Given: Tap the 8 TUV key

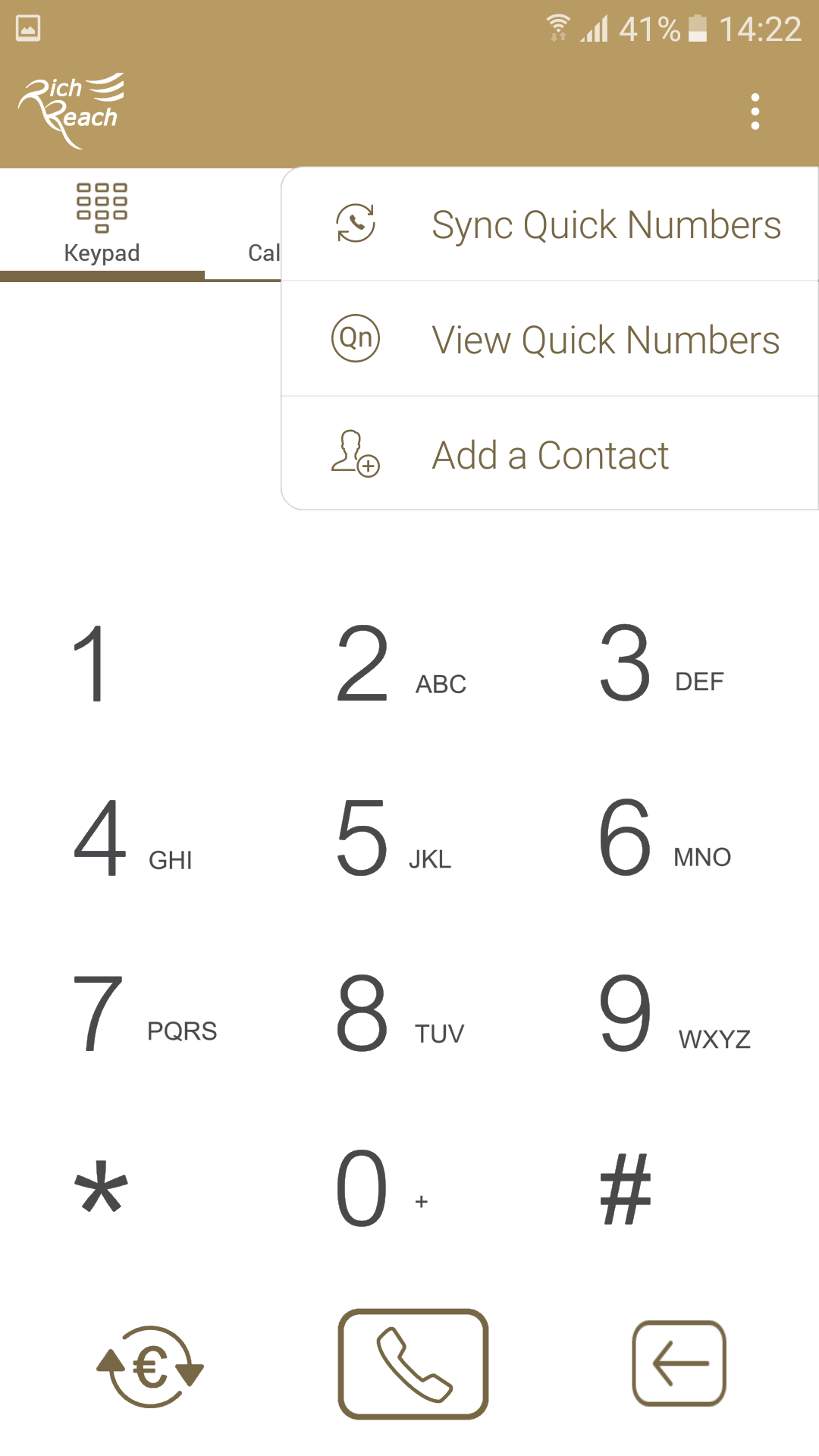Looking at the screenshot, I should [x=400, y=1014].
